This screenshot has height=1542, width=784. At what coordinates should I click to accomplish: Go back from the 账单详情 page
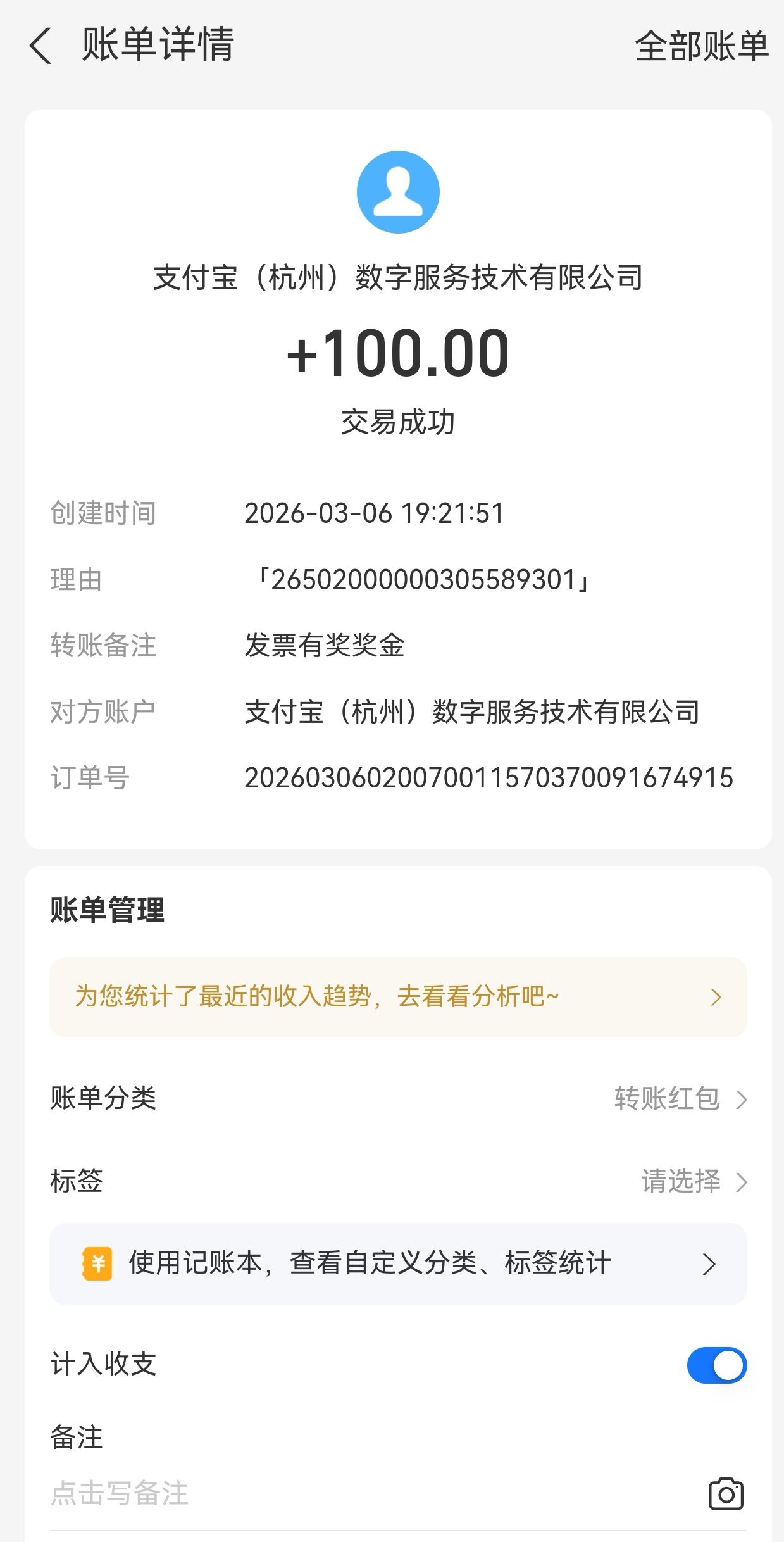point(40,46)
